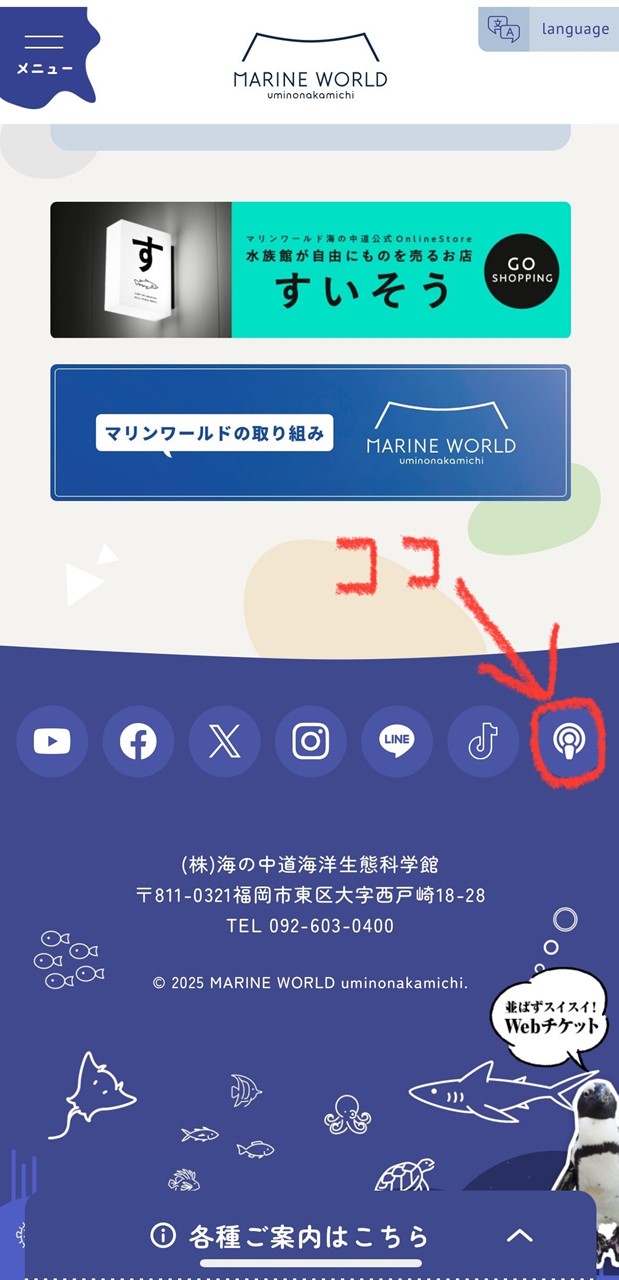Open the TikTok account
Viewport: 619px width, 1280px height.
(483, 741)
